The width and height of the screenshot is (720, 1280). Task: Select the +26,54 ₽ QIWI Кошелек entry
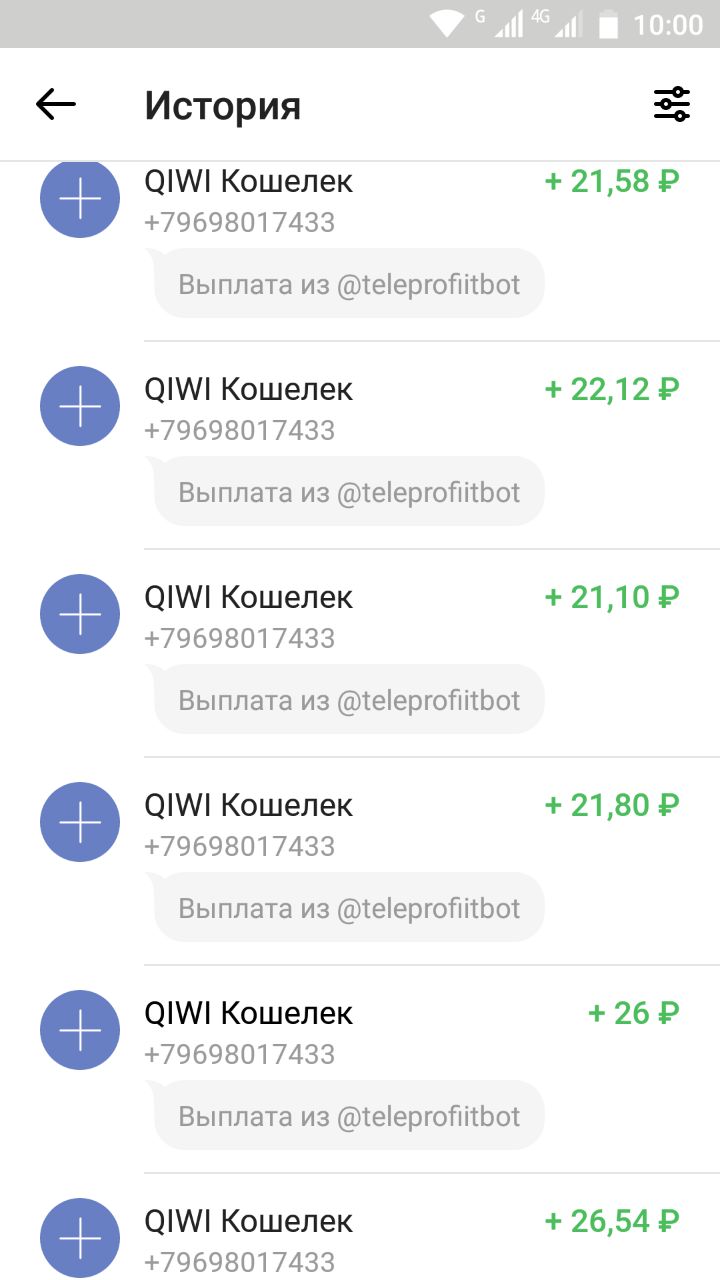[360, 1227]
